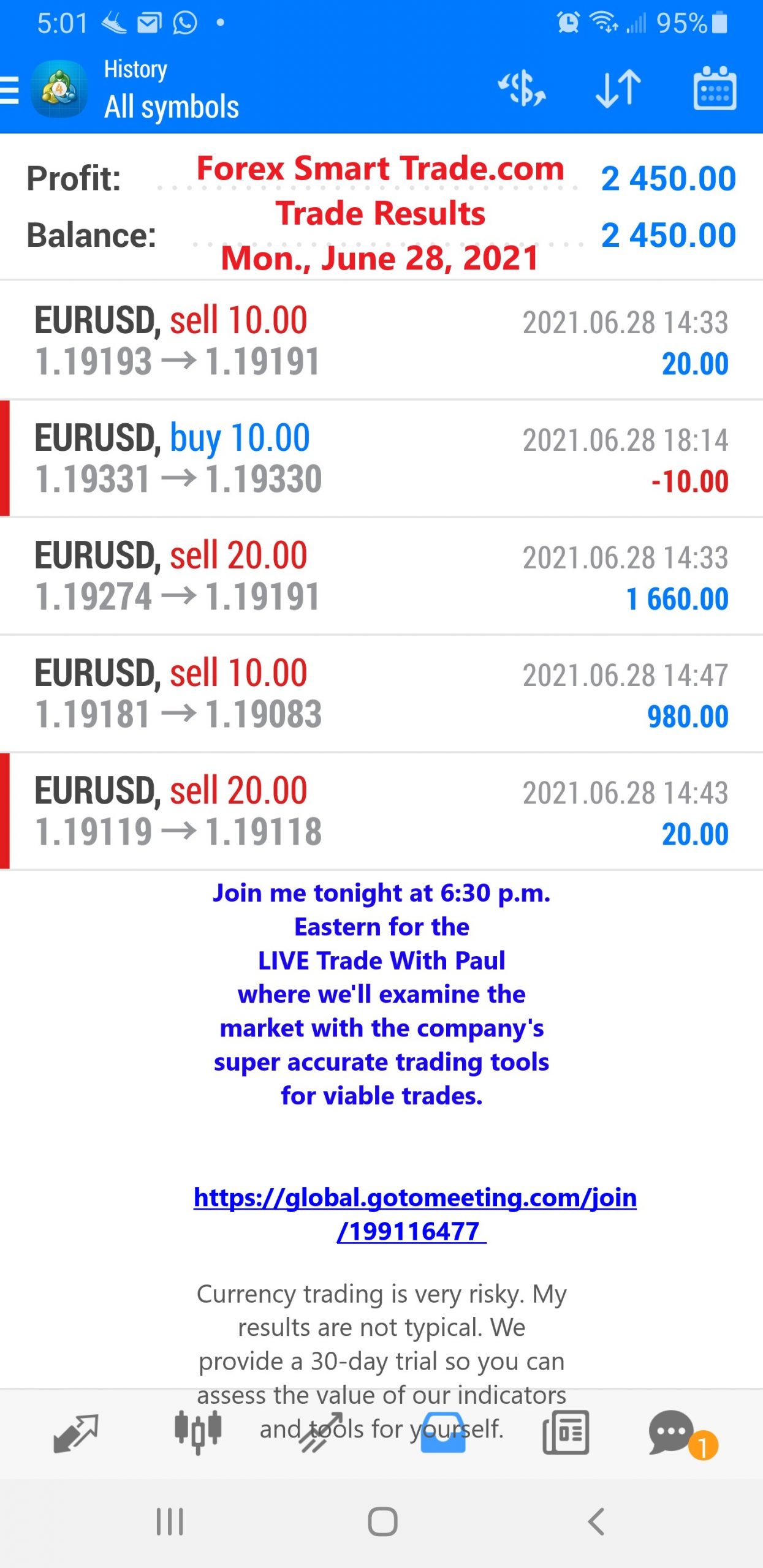View the EURUSD sell trade with 980.00 profit
Screen dimensions: 763x1568
click(381, 693)
